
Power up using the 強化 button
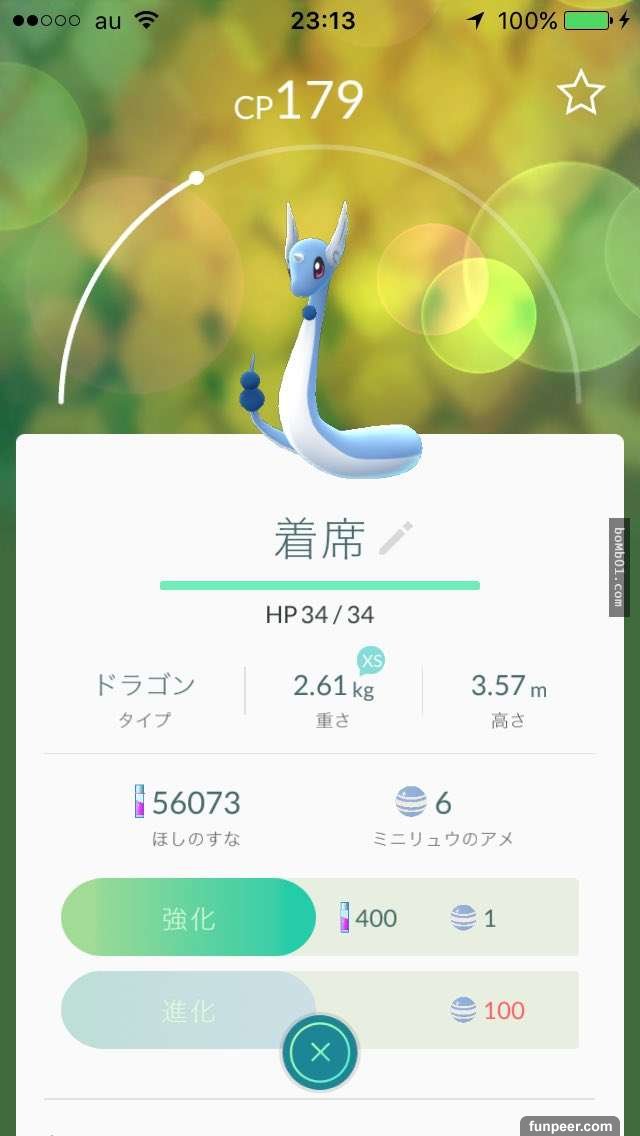188,917
